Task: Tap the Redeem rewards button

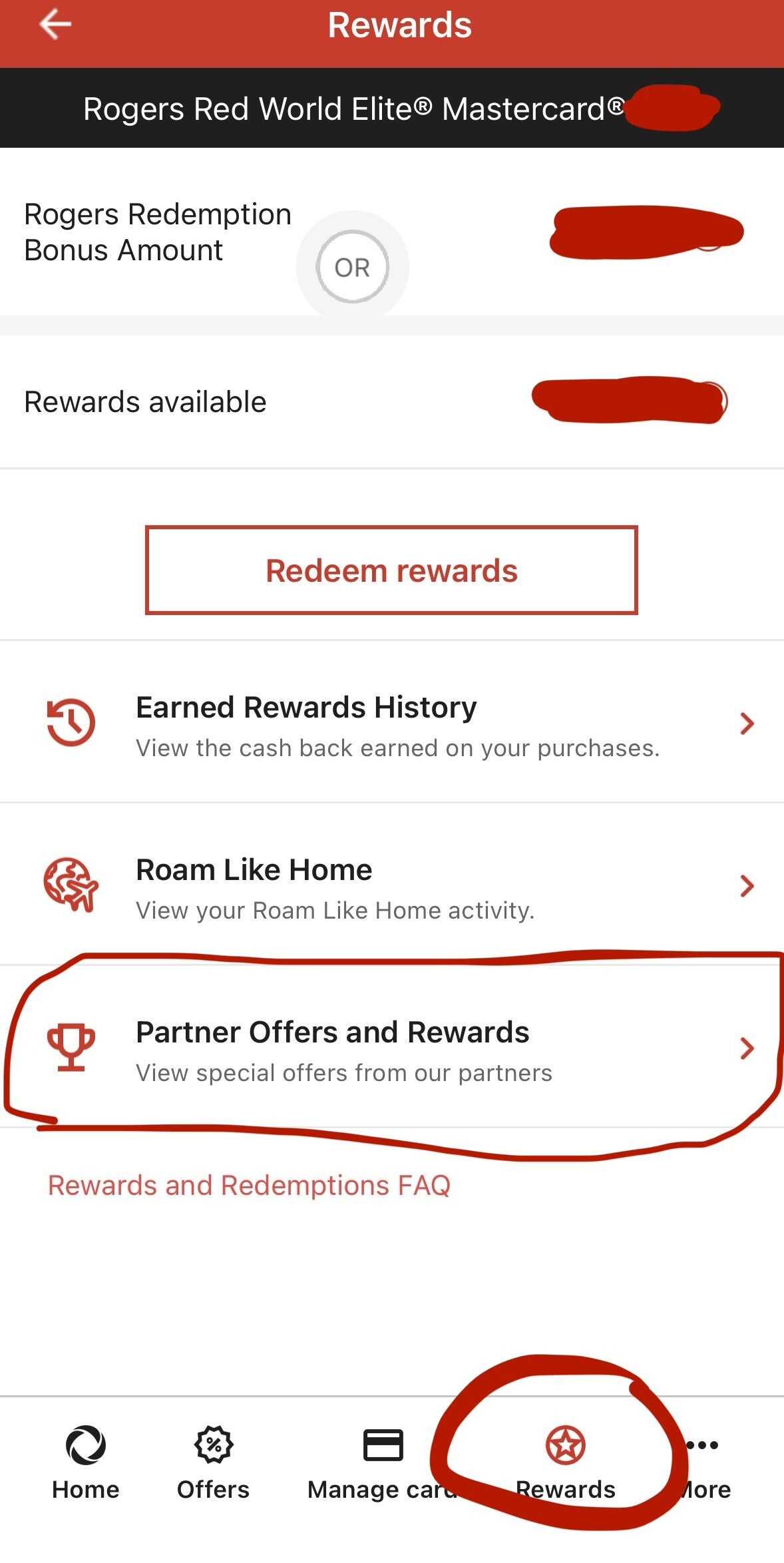Action: pyautogui.click(x=391, y=570)
